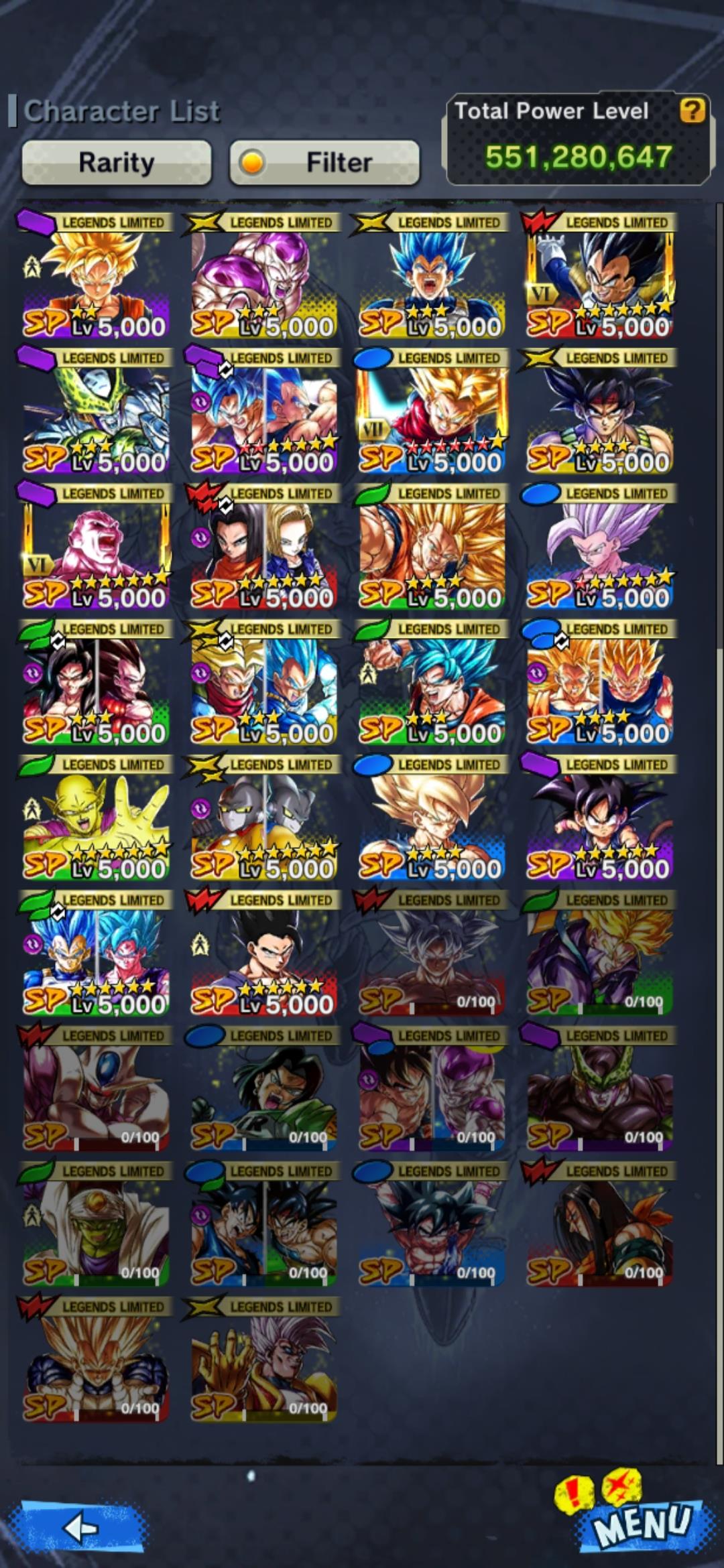The height and width of the screenshot is (1568, 724).
Task: Open the locked Beast Gohan yellow card
Action: (263, 1360)
